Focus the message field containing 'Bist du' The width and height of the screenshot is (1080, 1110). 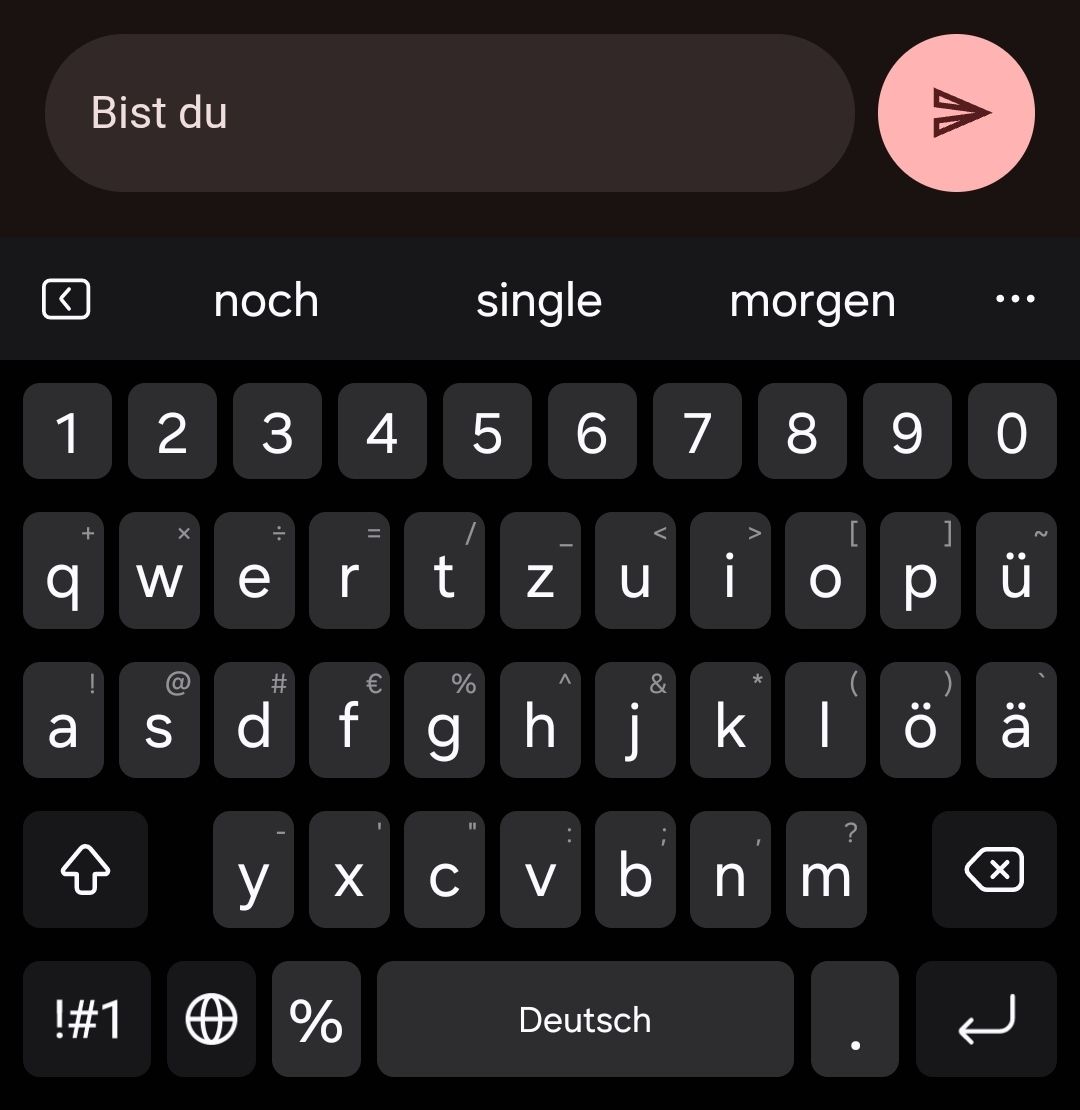click(x=450, y=113)
